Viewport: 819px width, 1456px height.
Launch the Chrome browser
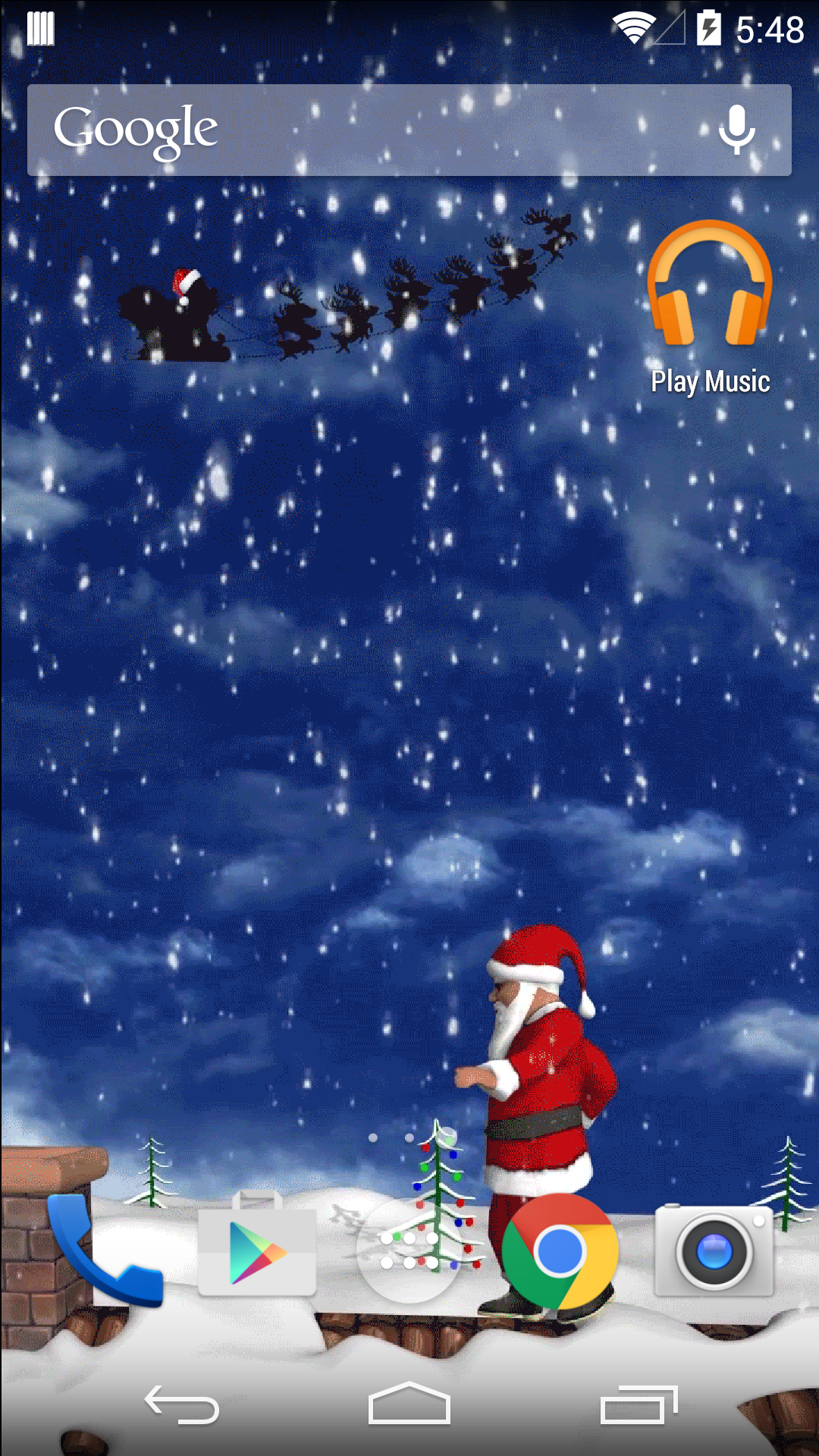click(x=560, y=1251)
